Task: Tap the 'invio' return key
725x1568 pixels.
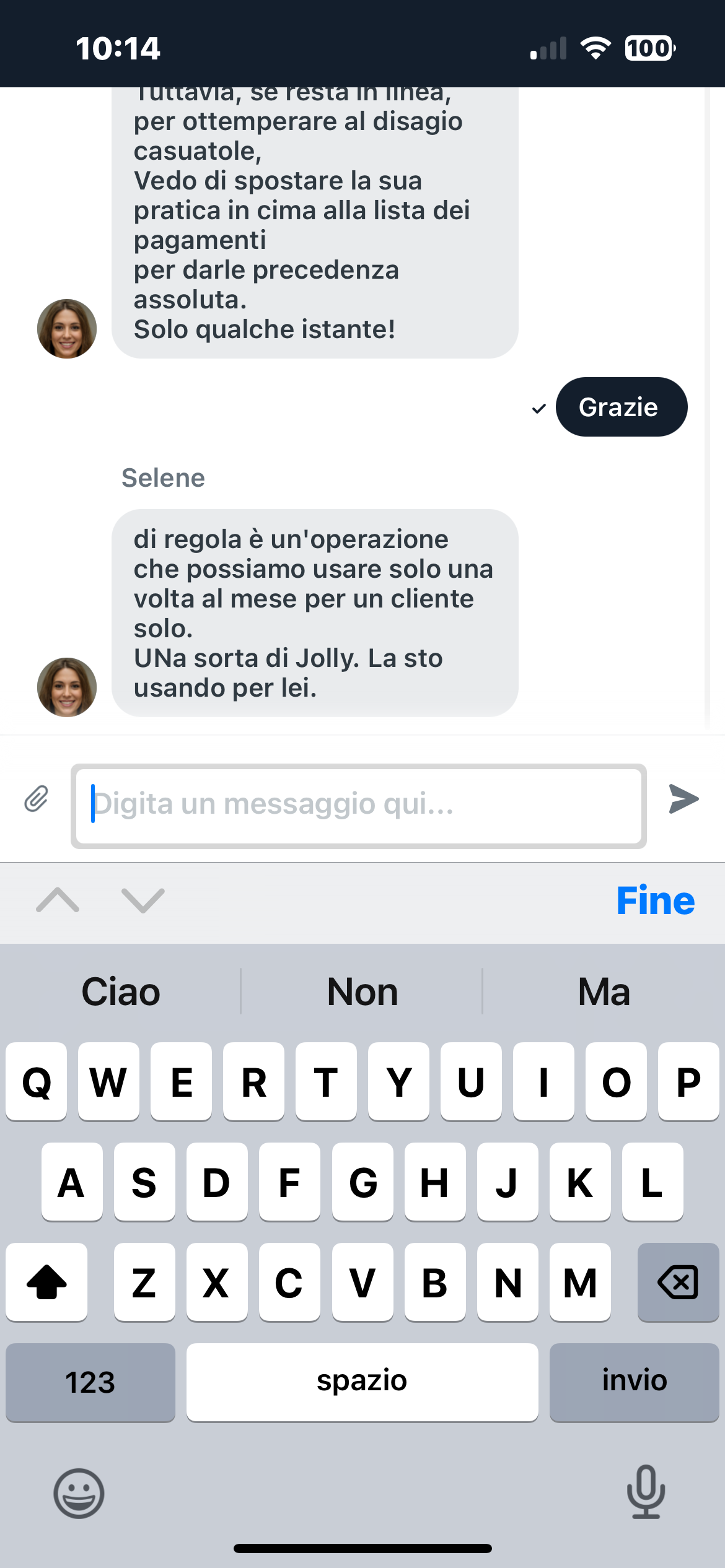Action: (x=634, y=1382)
